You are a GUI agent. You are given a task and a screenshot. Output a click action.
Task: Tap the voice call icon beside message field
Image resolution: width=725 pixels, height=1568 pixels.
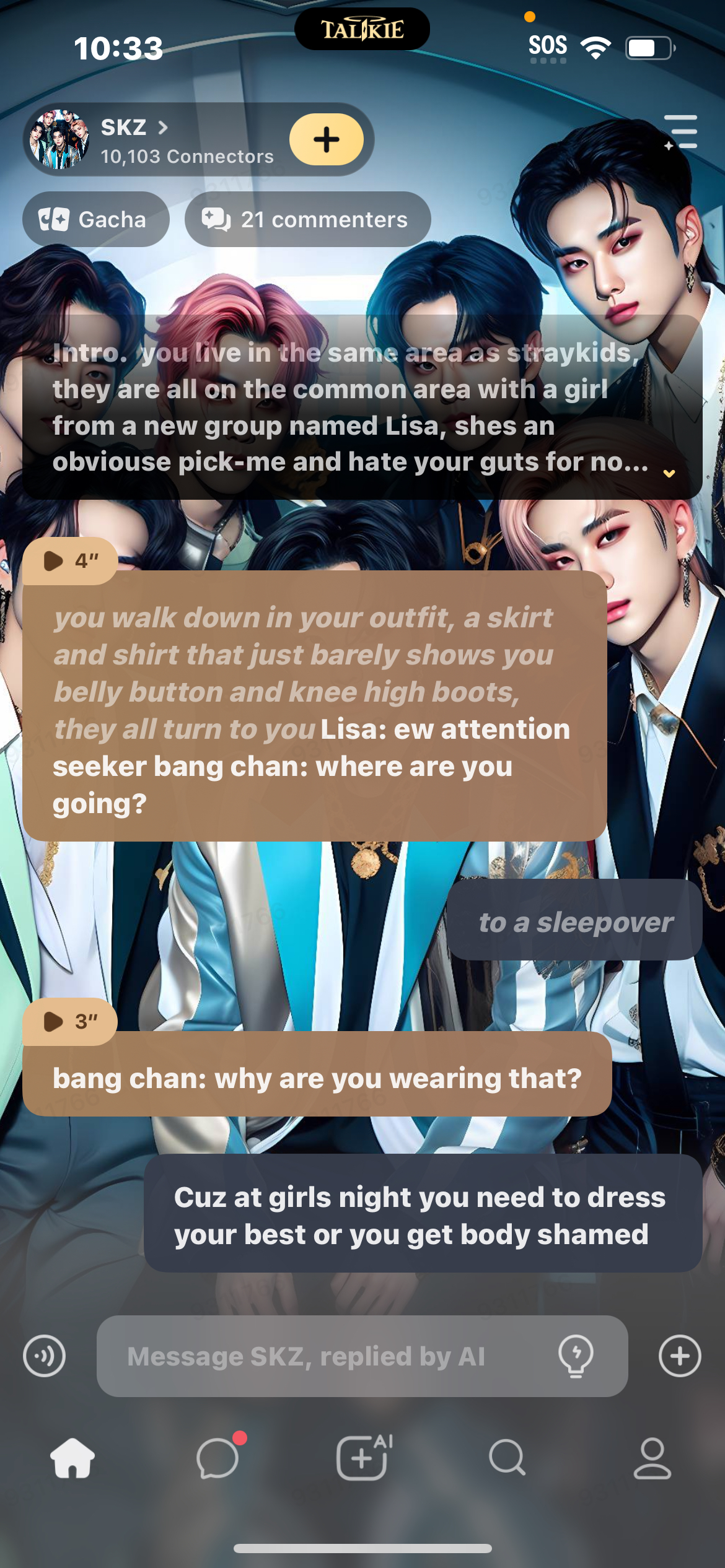click(x=45, y=1356)
